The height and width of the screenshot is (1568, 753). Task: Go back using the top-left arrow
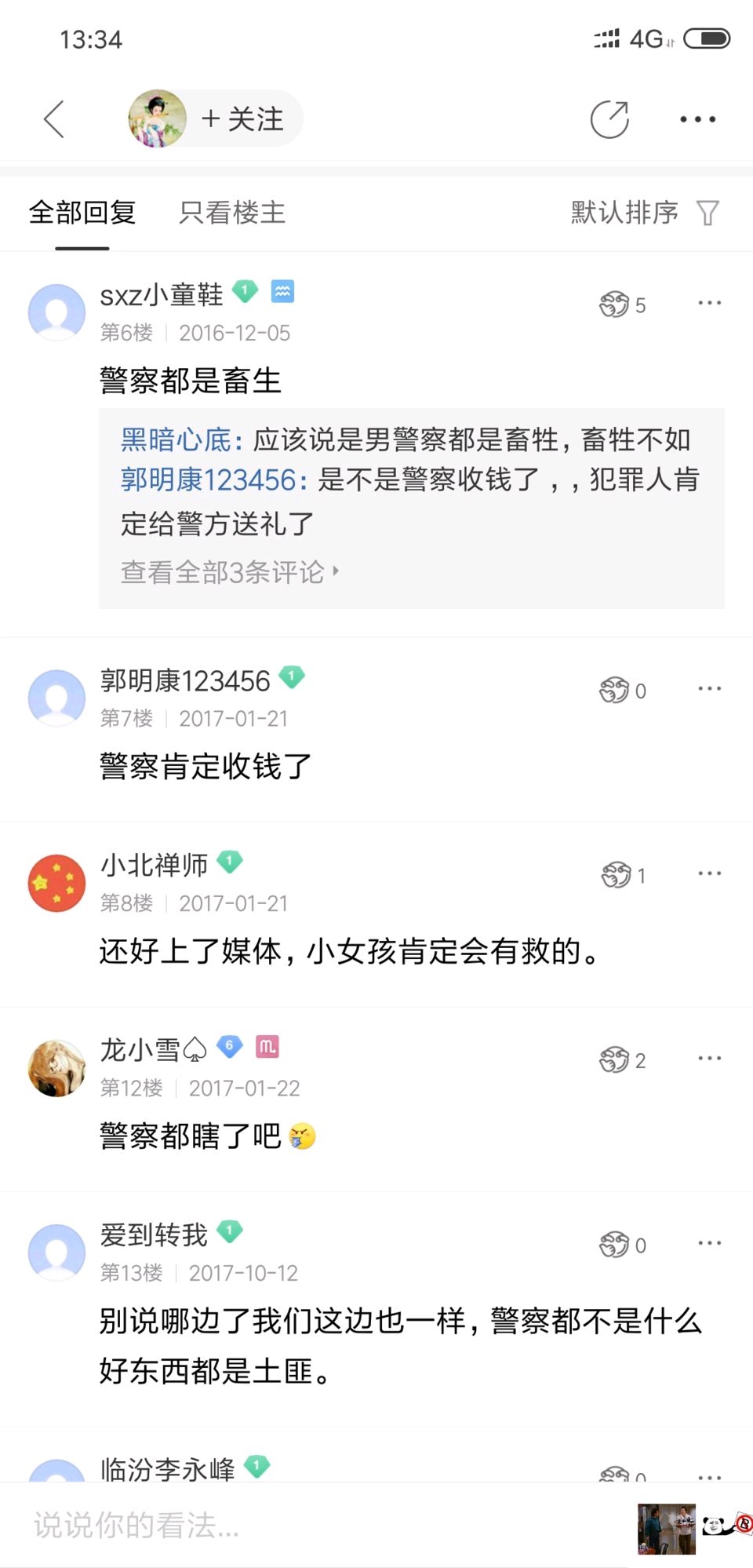pos(54,119)
